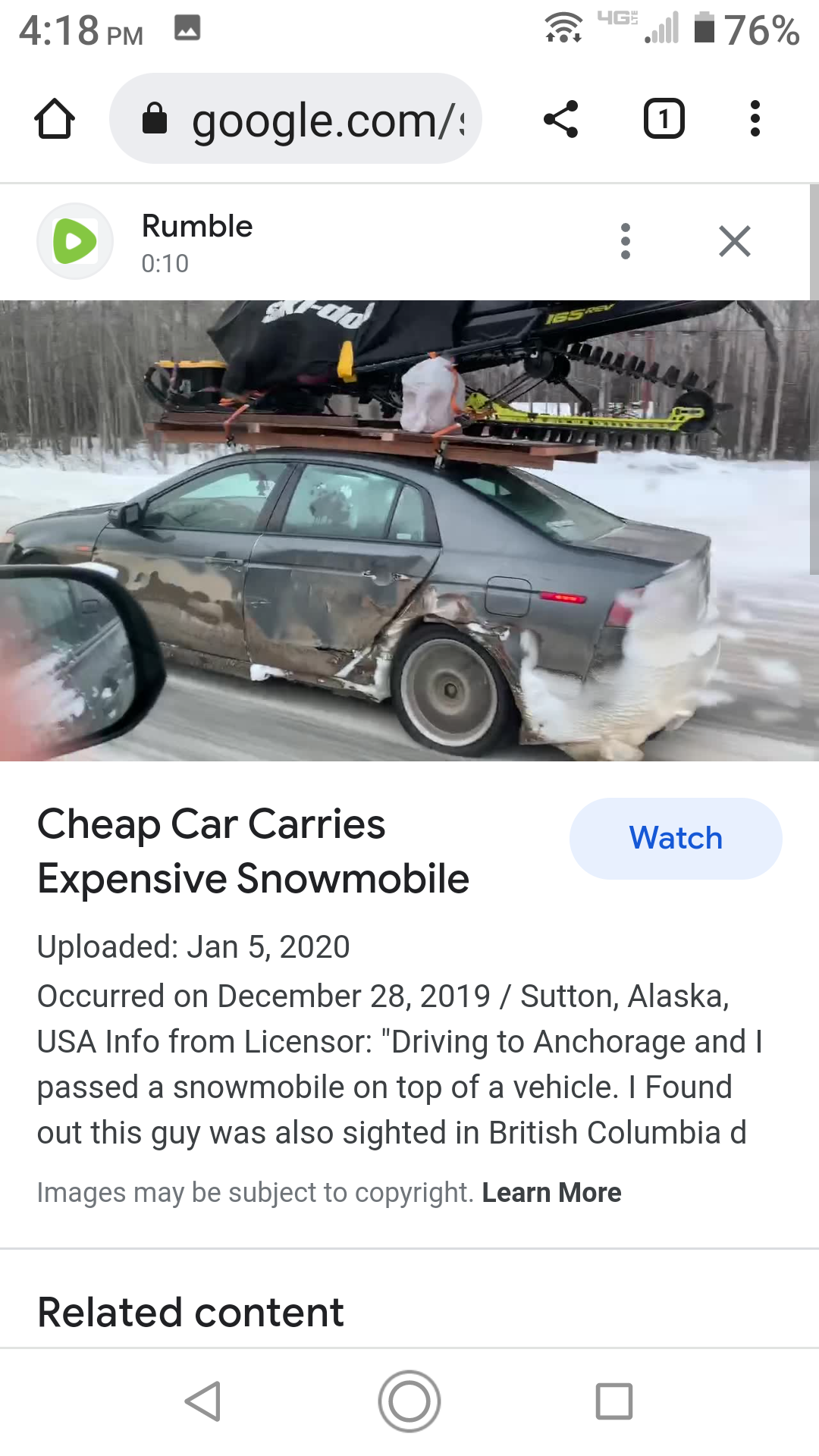Open the snowmobile car video thumbnail

point(409,531)
